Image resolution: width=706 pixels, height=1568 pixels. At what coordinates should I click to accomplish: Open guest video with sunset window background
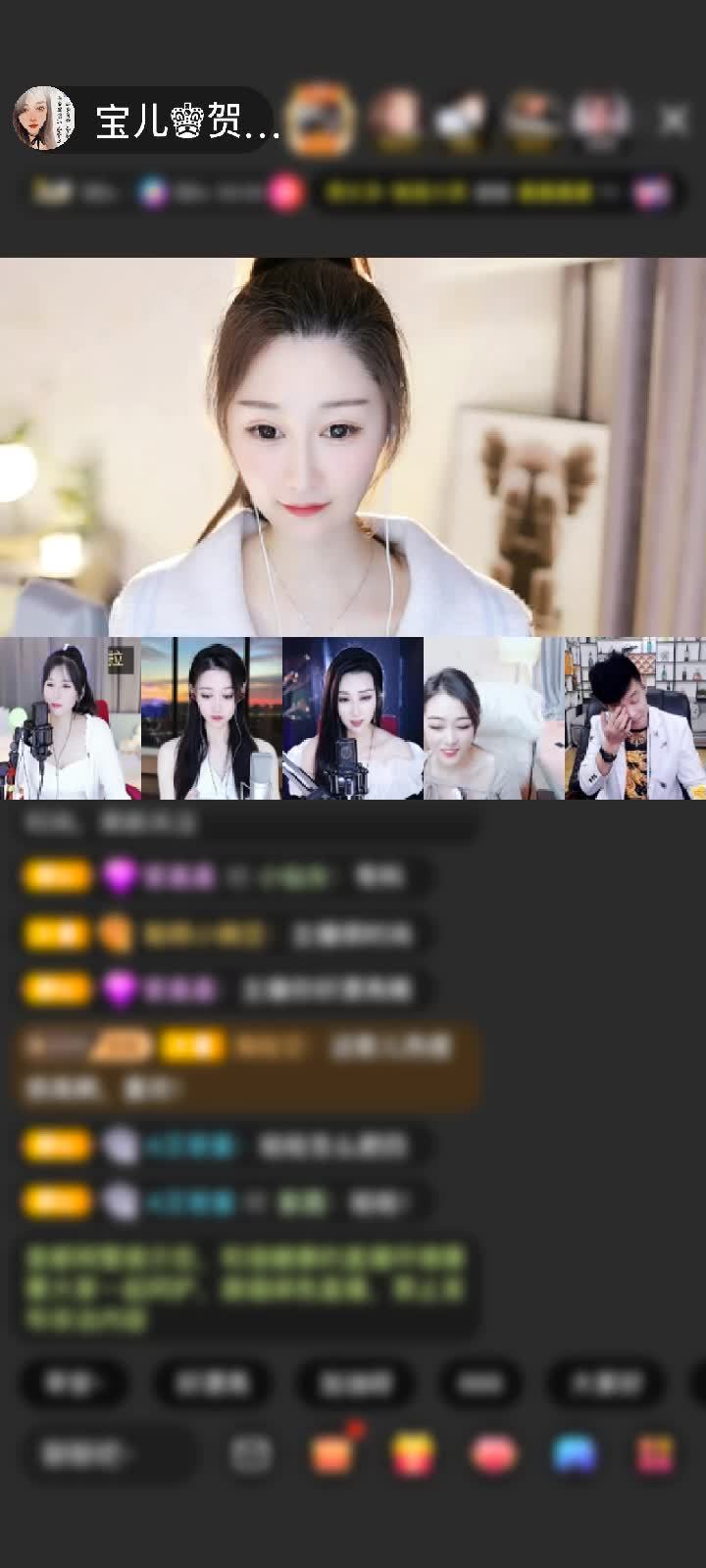(x=212, y=718)
